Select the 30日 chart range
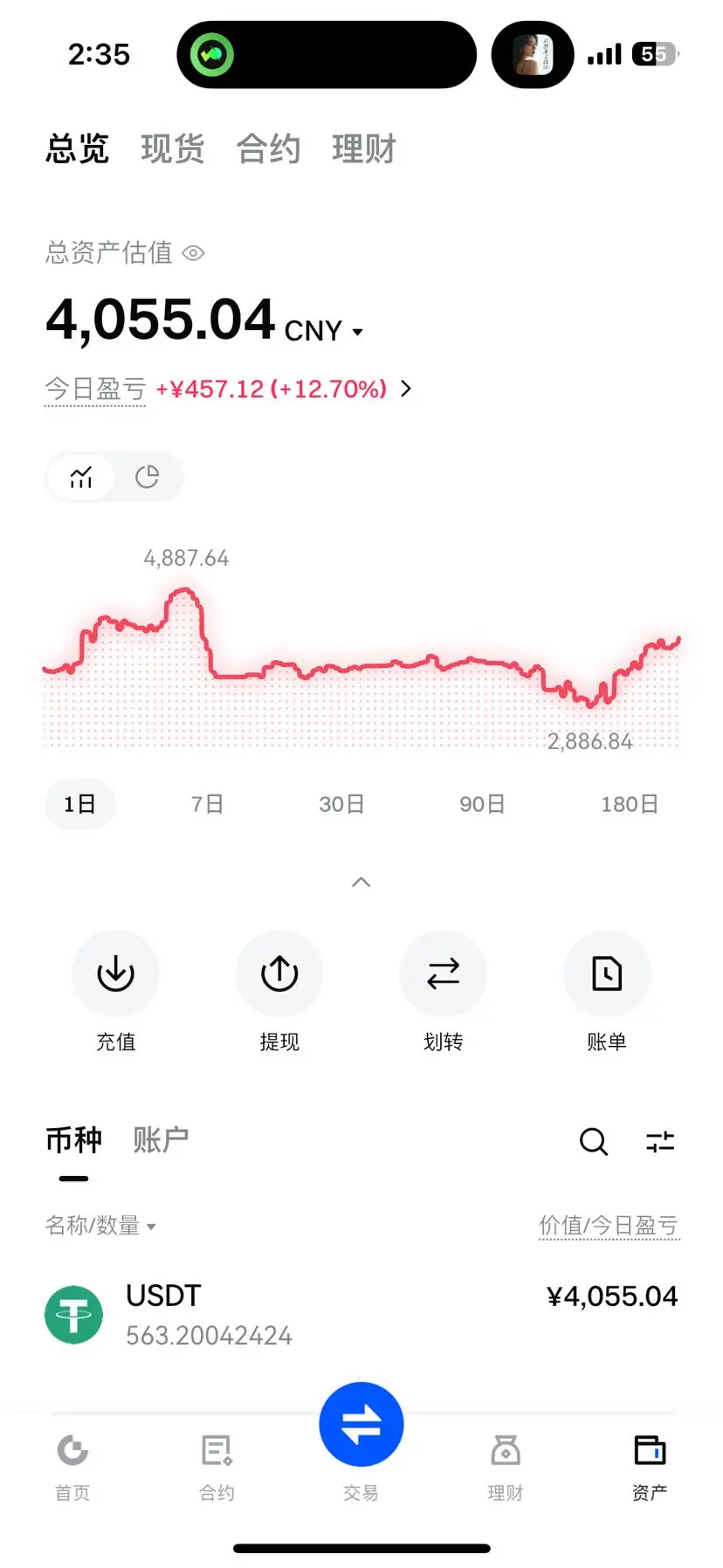 [x=341, y=804]
